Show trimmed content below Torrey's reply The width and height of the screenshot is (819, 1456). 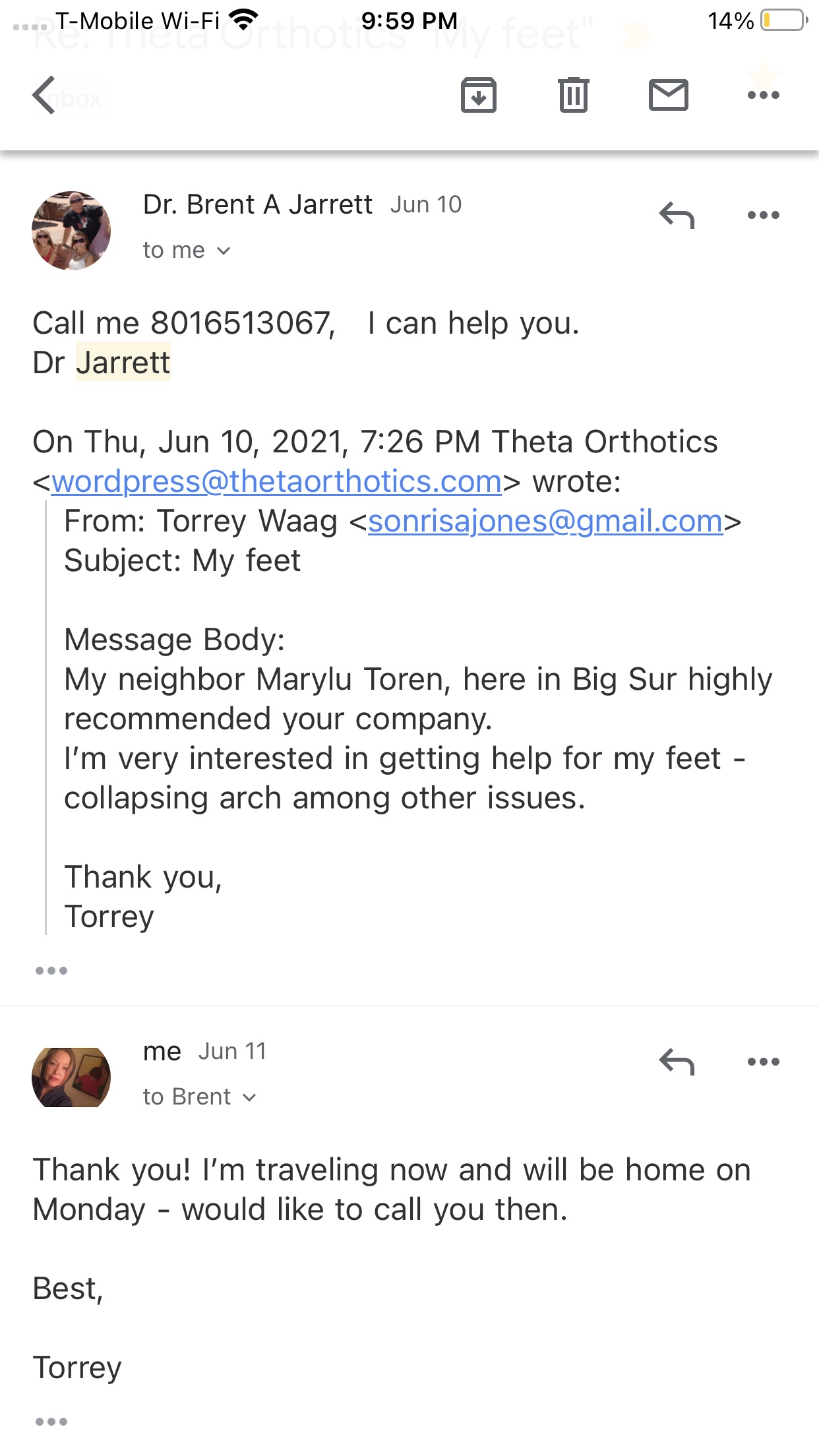[x=51, y=1422]
